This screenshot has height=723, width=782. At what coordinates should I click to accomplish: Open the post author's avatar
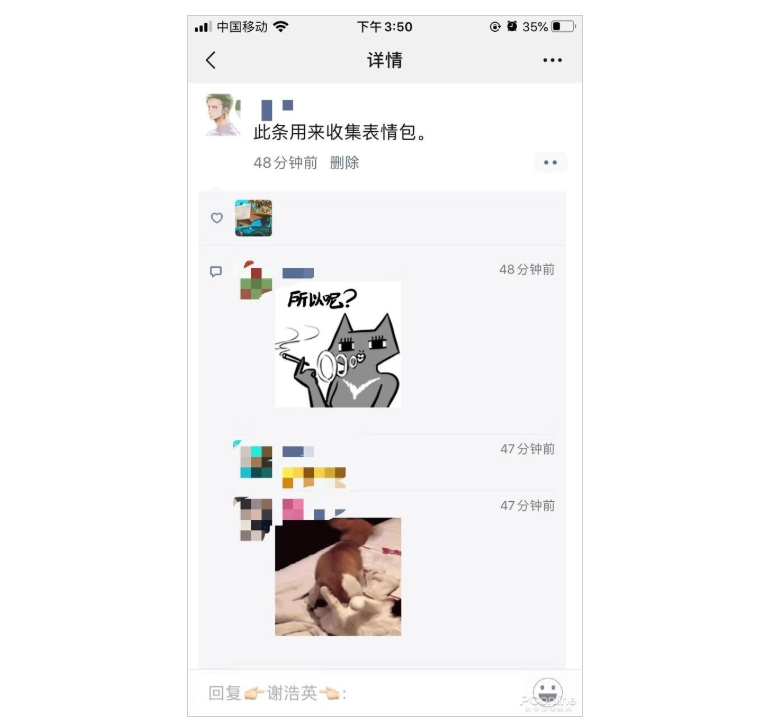click(223, 114)
